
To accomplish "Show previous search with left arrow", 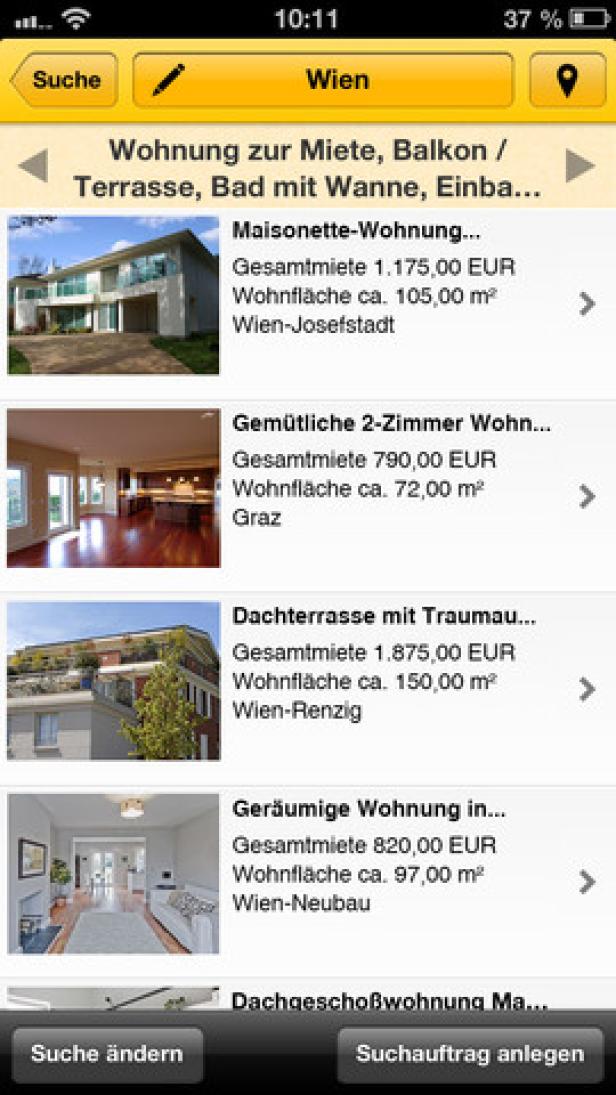I will [x=33, y=166].
